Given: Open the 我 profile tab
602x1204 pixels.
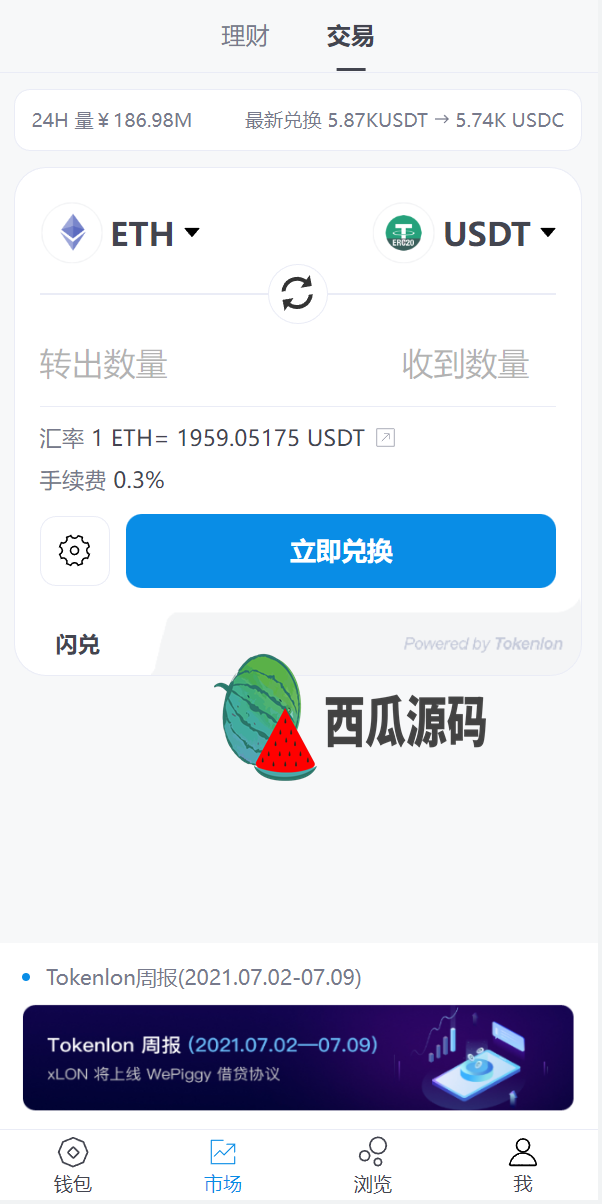Looking at the screenshot, I should click(523, 1167).
